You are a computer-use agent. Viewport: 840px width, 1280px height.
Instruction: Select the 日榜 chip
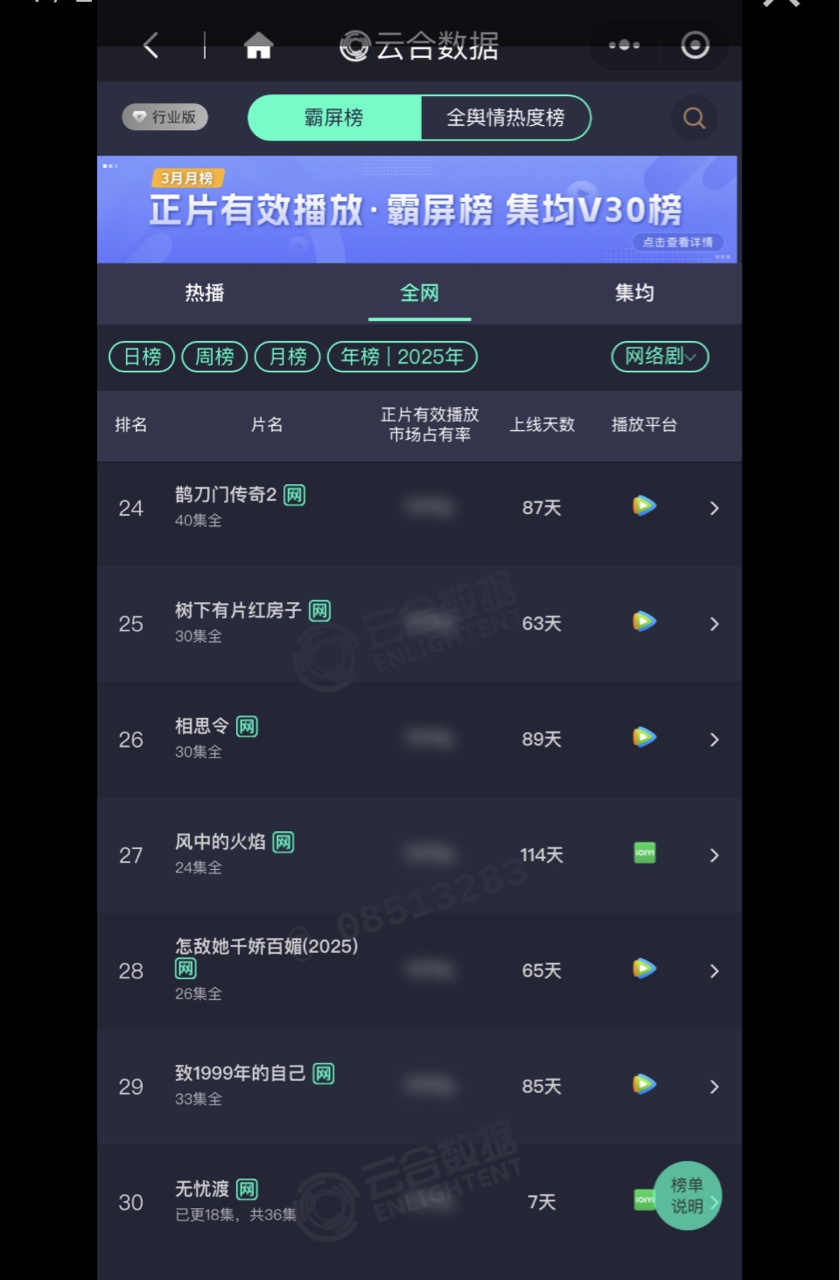(142, 357)
